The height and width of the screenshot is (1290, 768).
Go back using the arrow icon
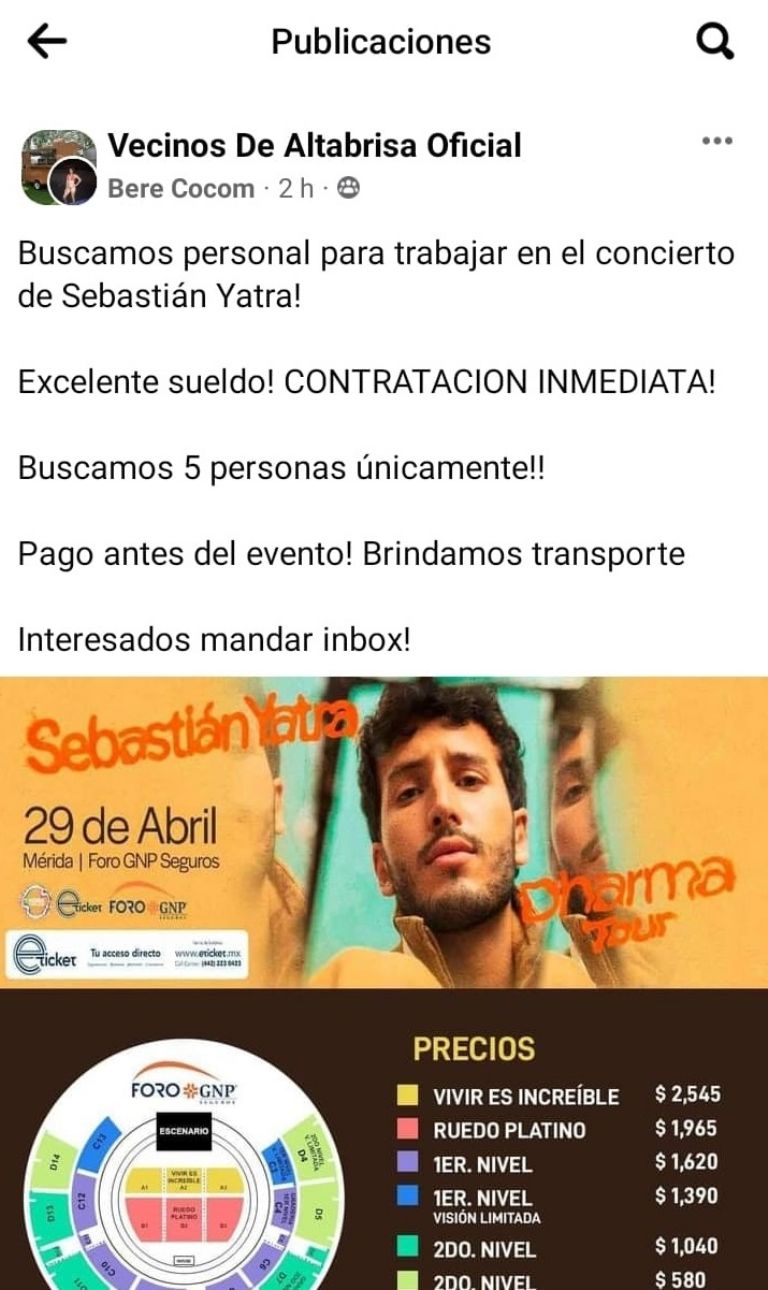pos(46,41)
